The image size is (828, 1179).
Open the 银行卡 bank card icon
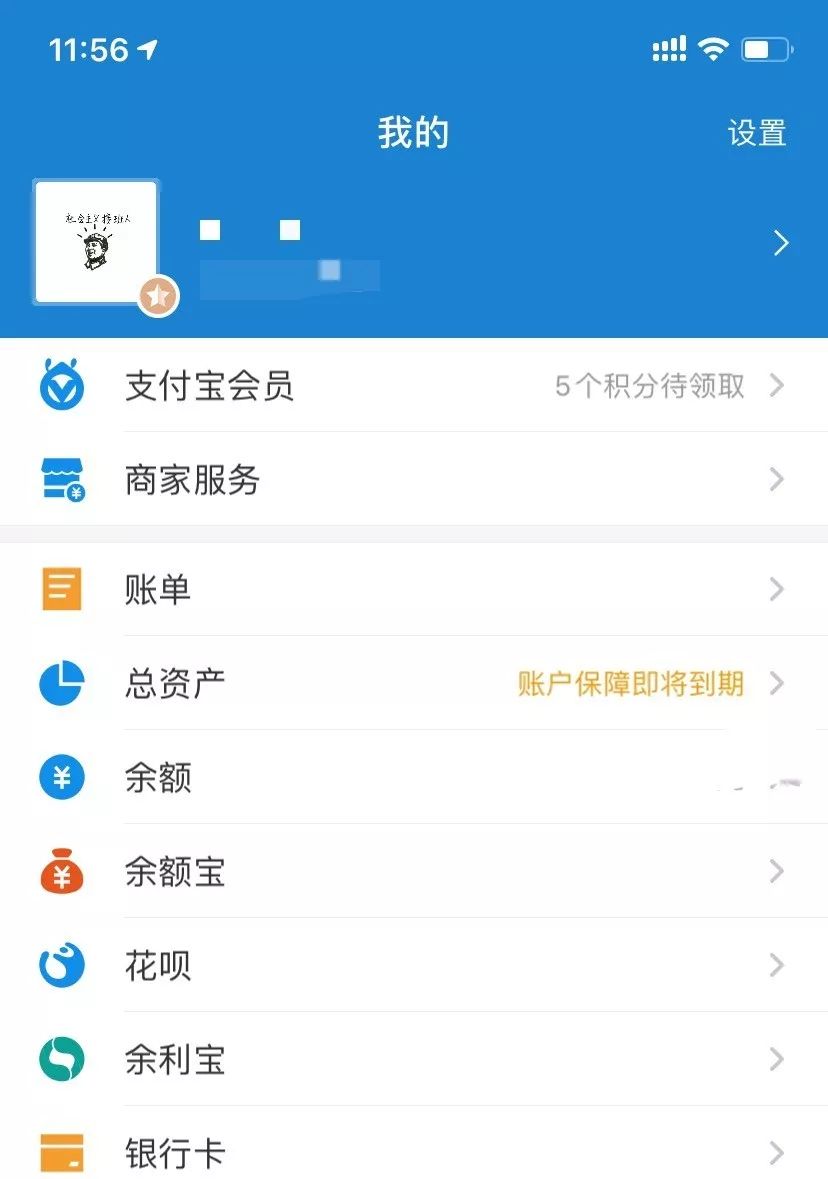(62, 1152)
